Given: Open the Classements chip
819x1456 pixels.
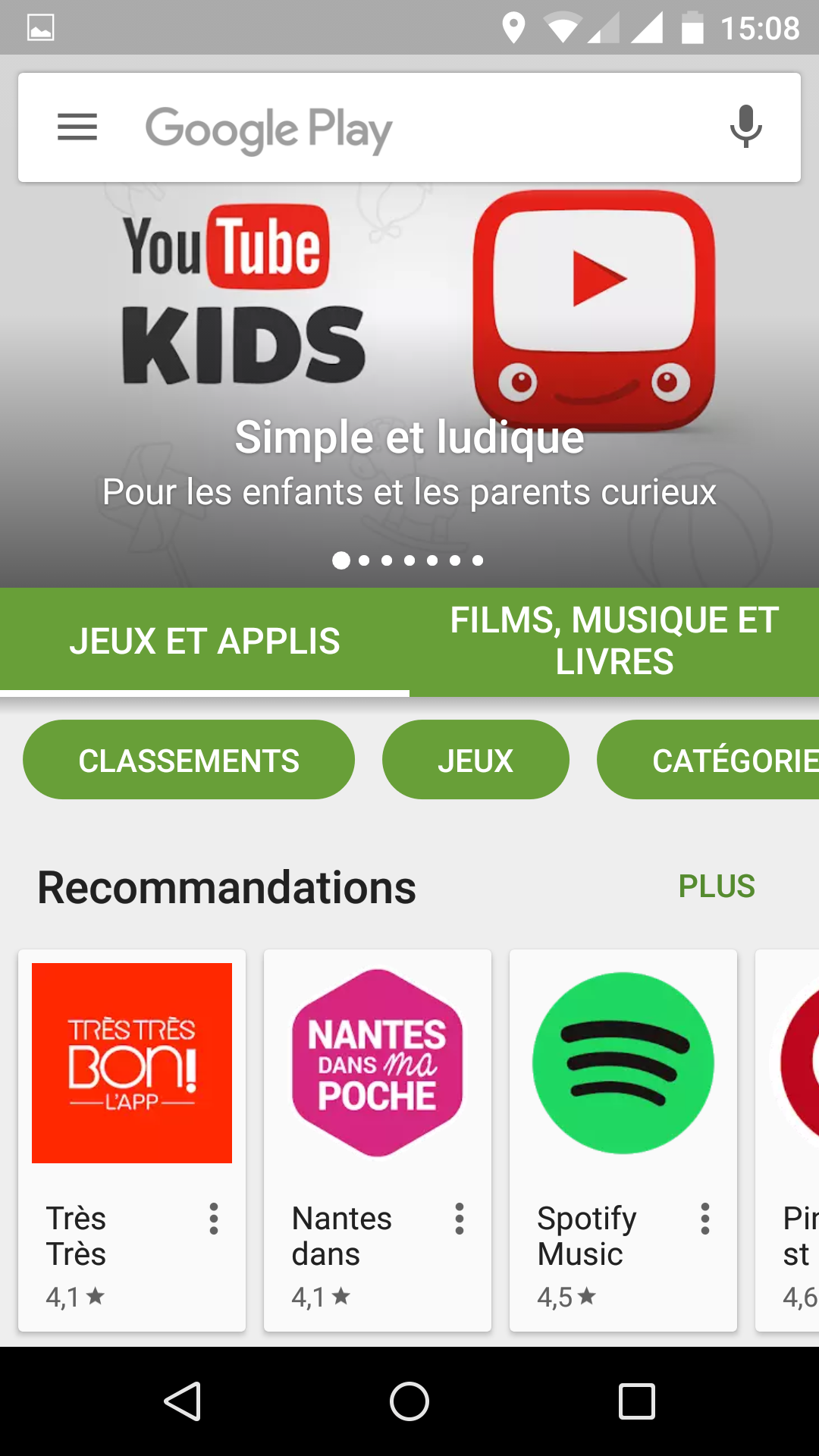Looking at the screenshot, I should coord(189,760).
